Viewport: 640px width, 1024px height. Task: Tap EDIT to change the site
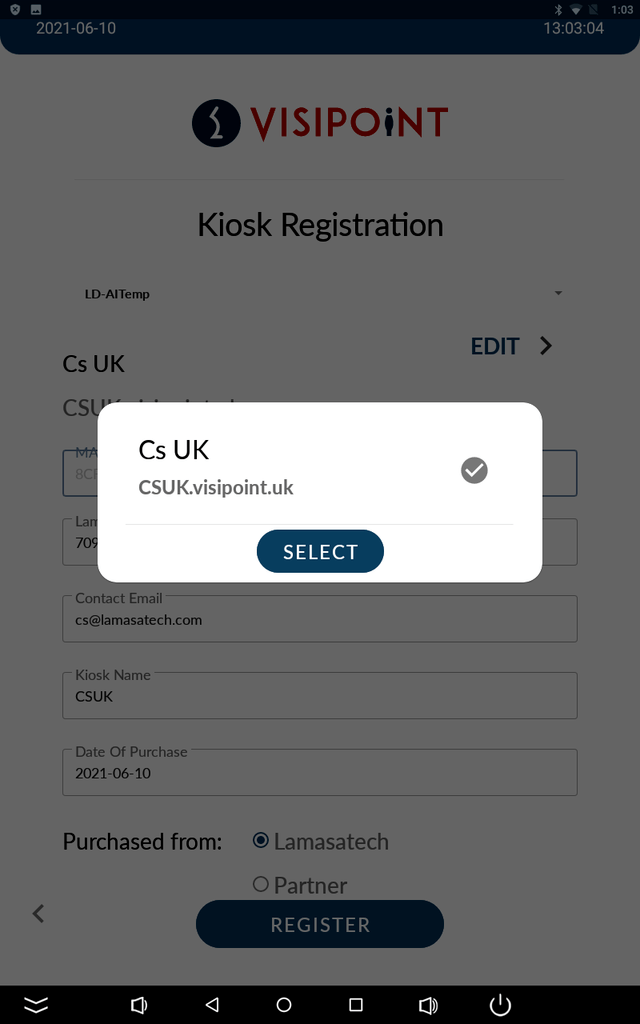click(512, 346)
